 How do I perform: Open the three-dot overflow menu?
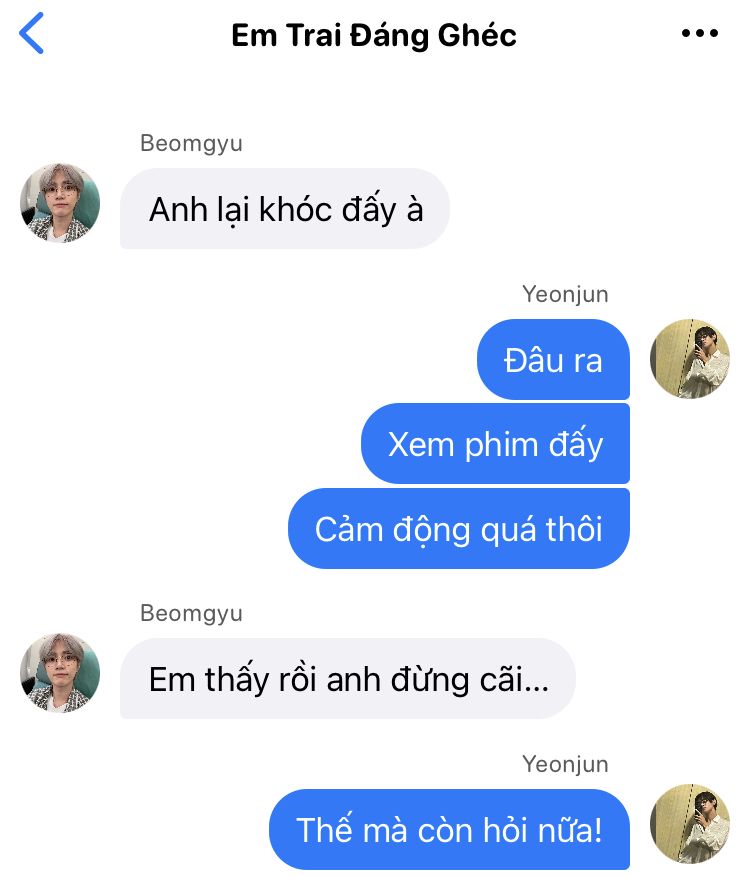(x=700, y=34)
